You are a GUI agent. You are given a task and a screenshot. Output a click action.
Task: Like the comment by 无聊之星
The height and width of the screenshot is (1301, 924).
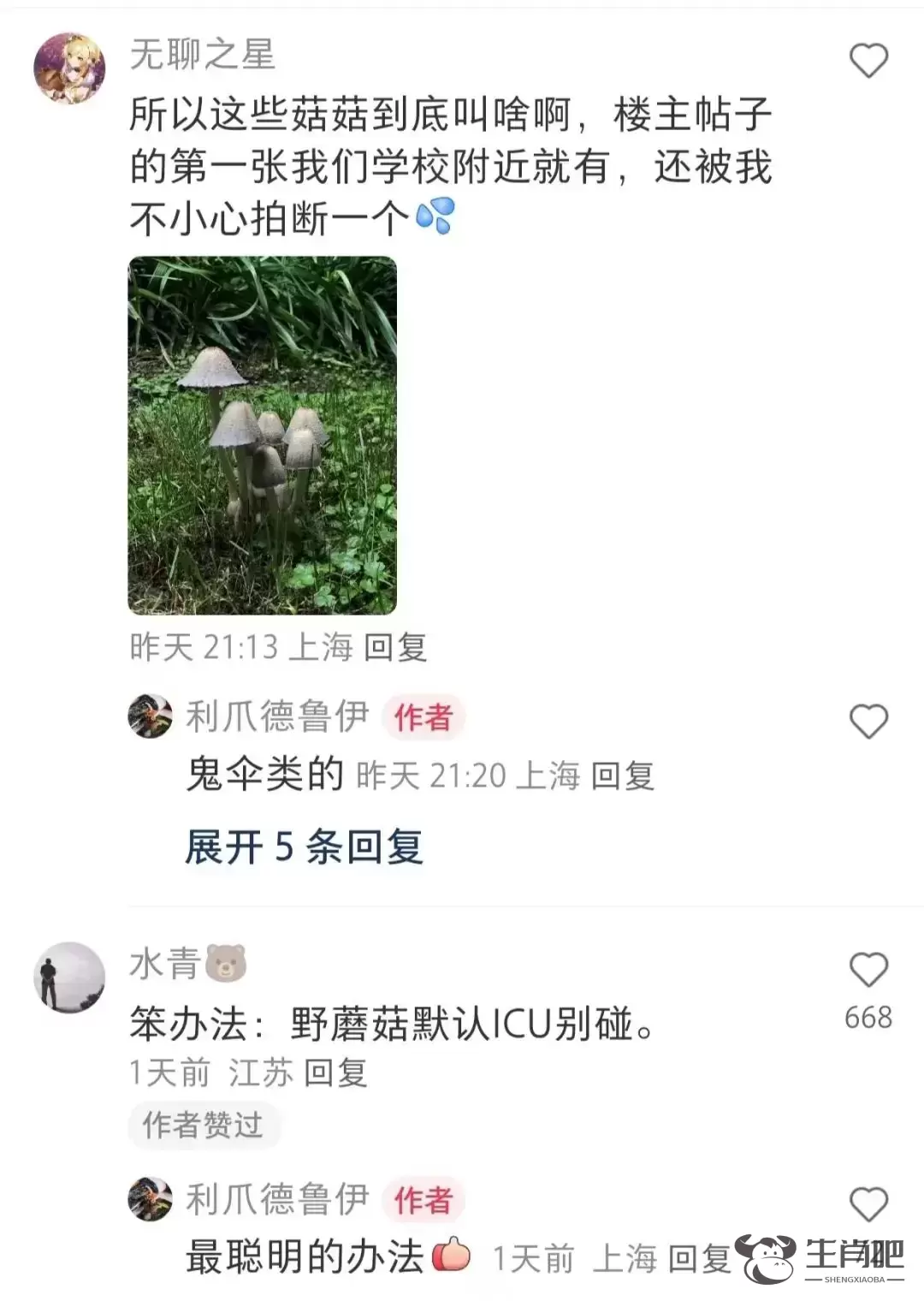coord(868,61)
